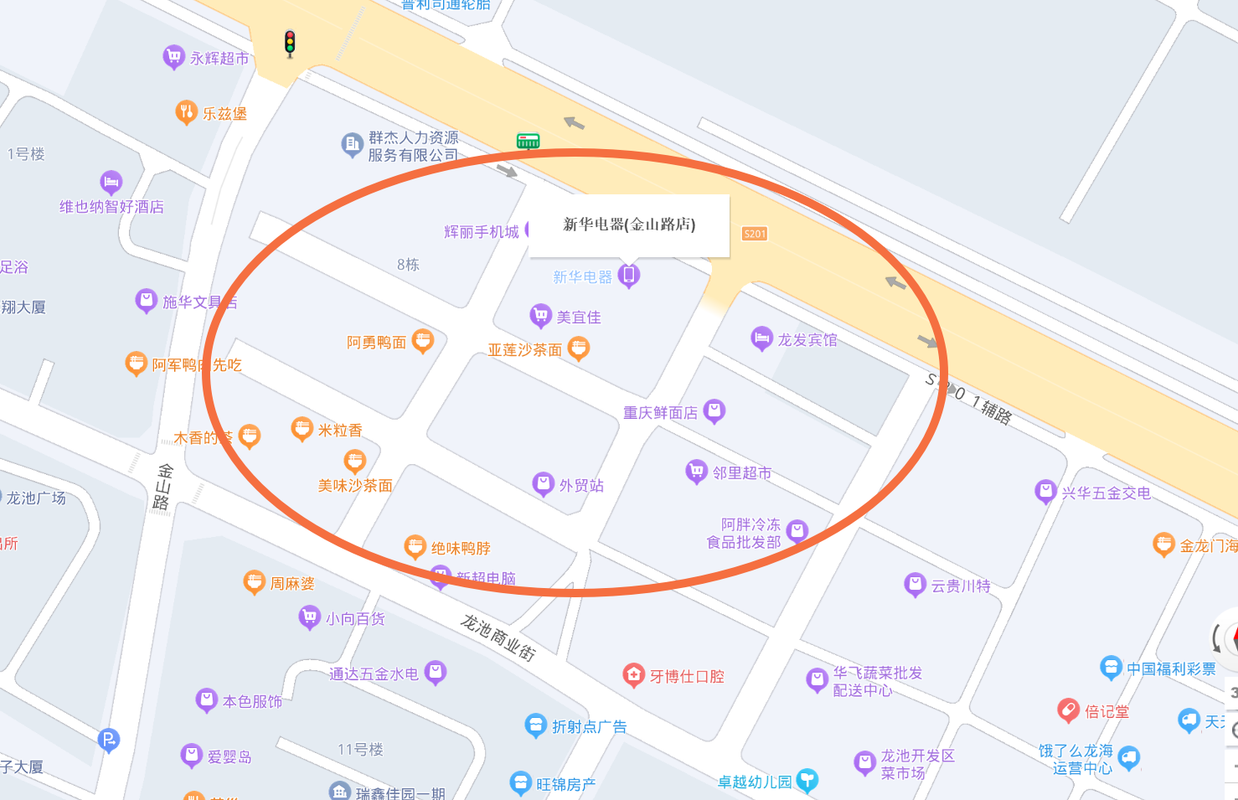Tap the 美宜佳 store marker
The width and height of the screenshot is (1238, 800).
(x=541, y=316)
